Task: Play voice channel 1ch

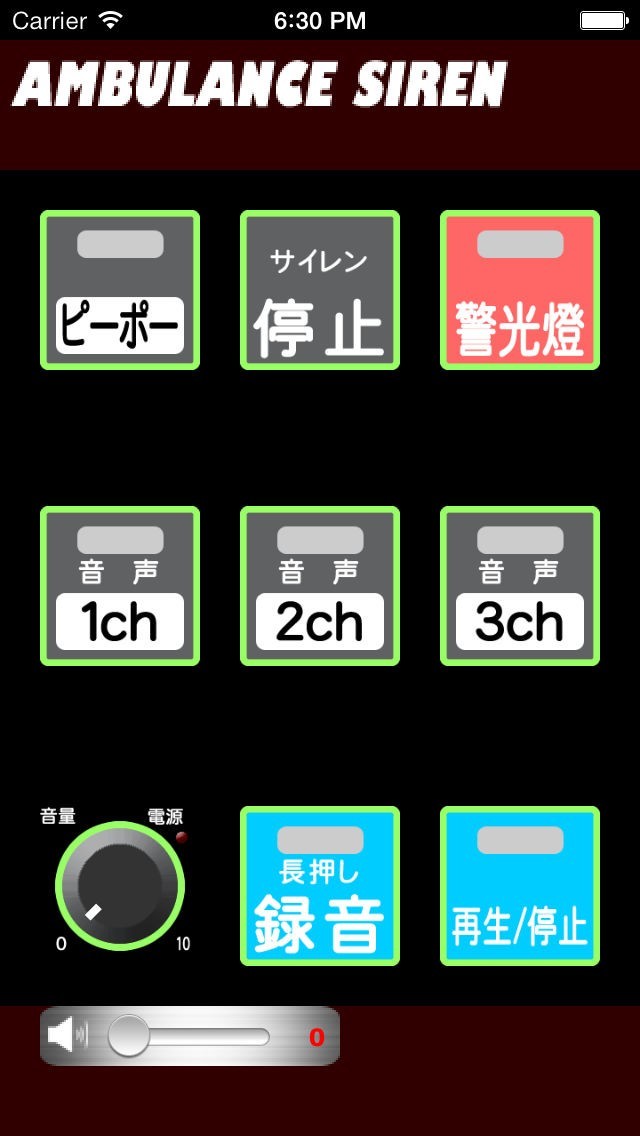Action: (x=120, y=586)
